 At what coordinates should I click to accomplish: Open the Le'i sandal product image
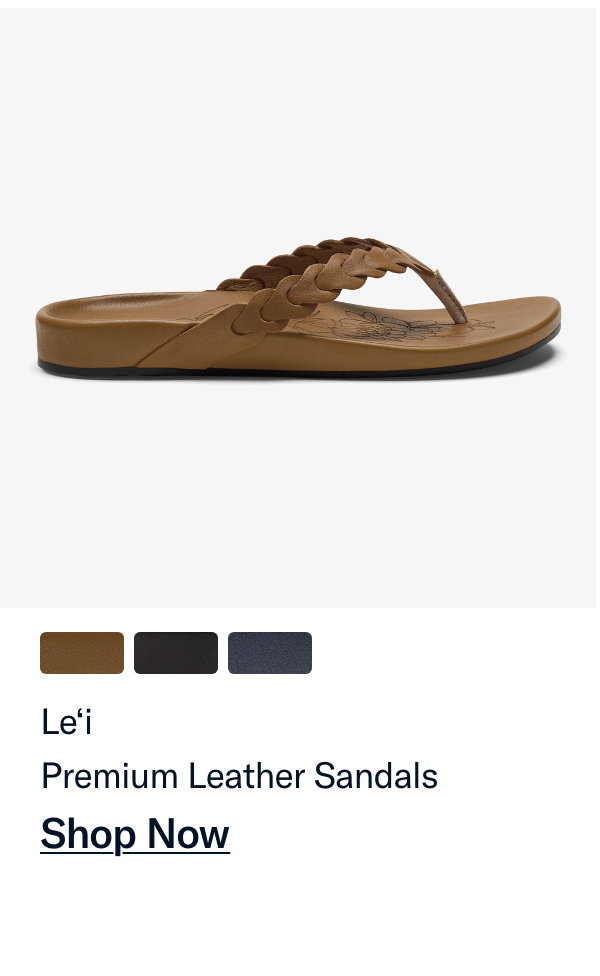pyautogui.click(x=298, y=308)
